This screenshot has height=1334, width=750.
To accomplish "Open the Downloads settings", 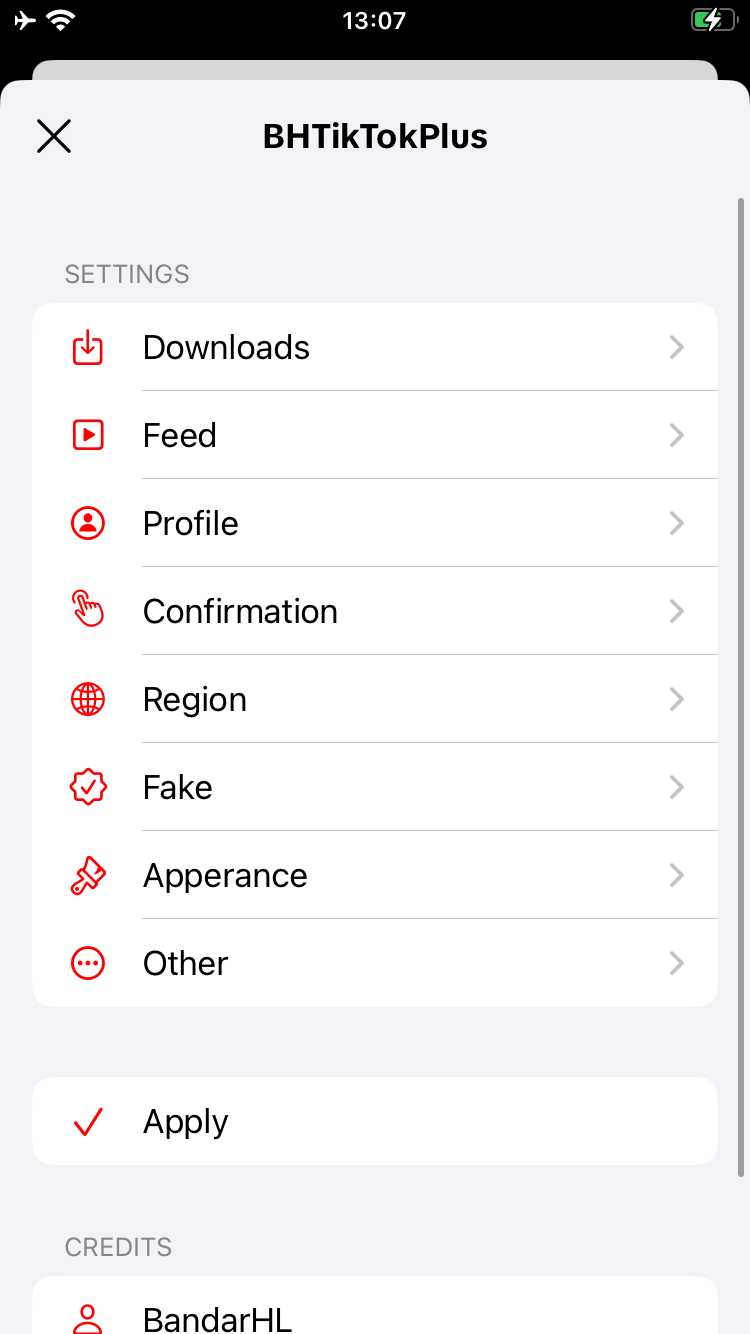I will pos(375,347).
